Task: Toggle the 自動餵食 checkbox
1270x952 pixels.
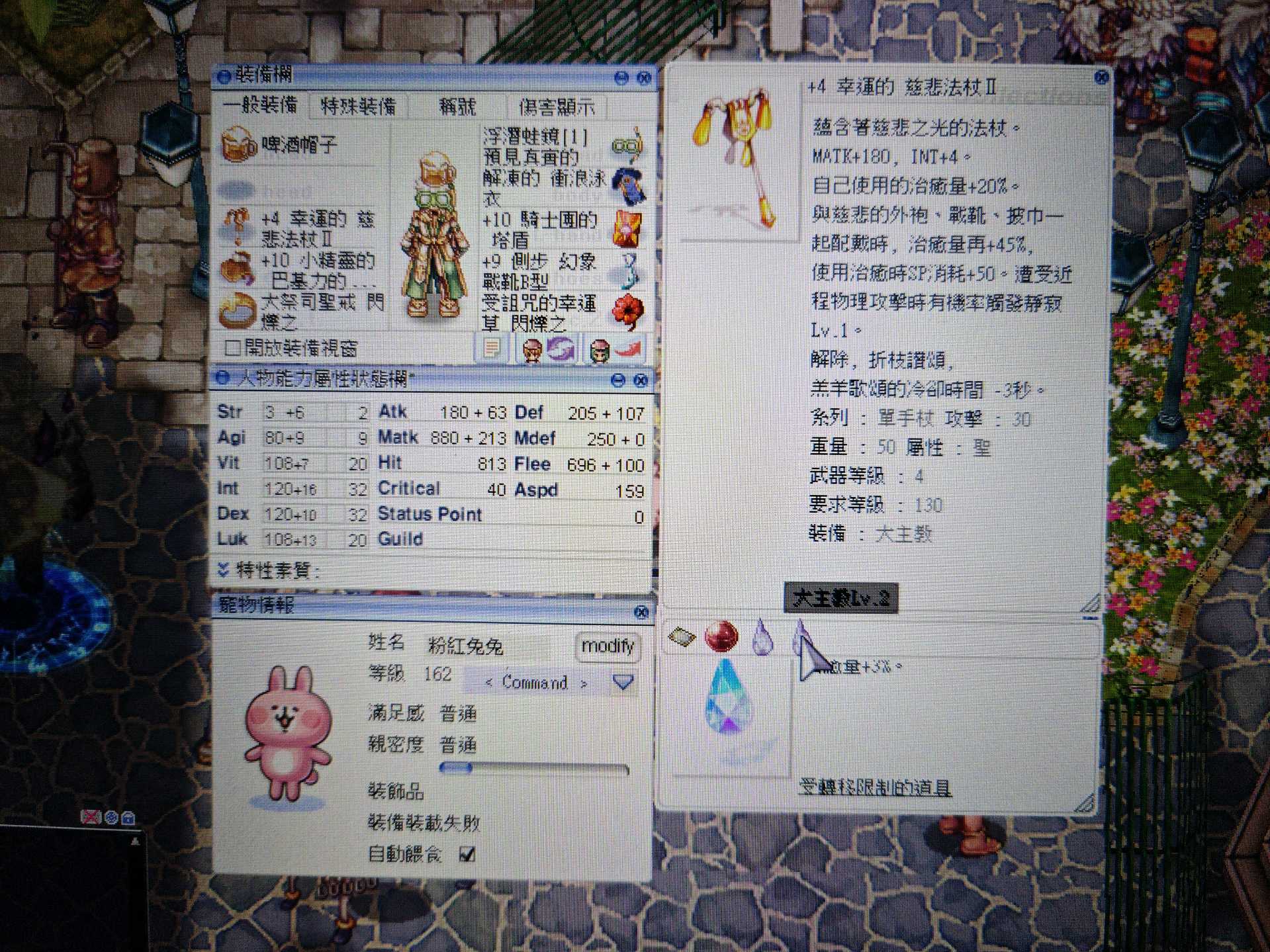Action: 467,855
